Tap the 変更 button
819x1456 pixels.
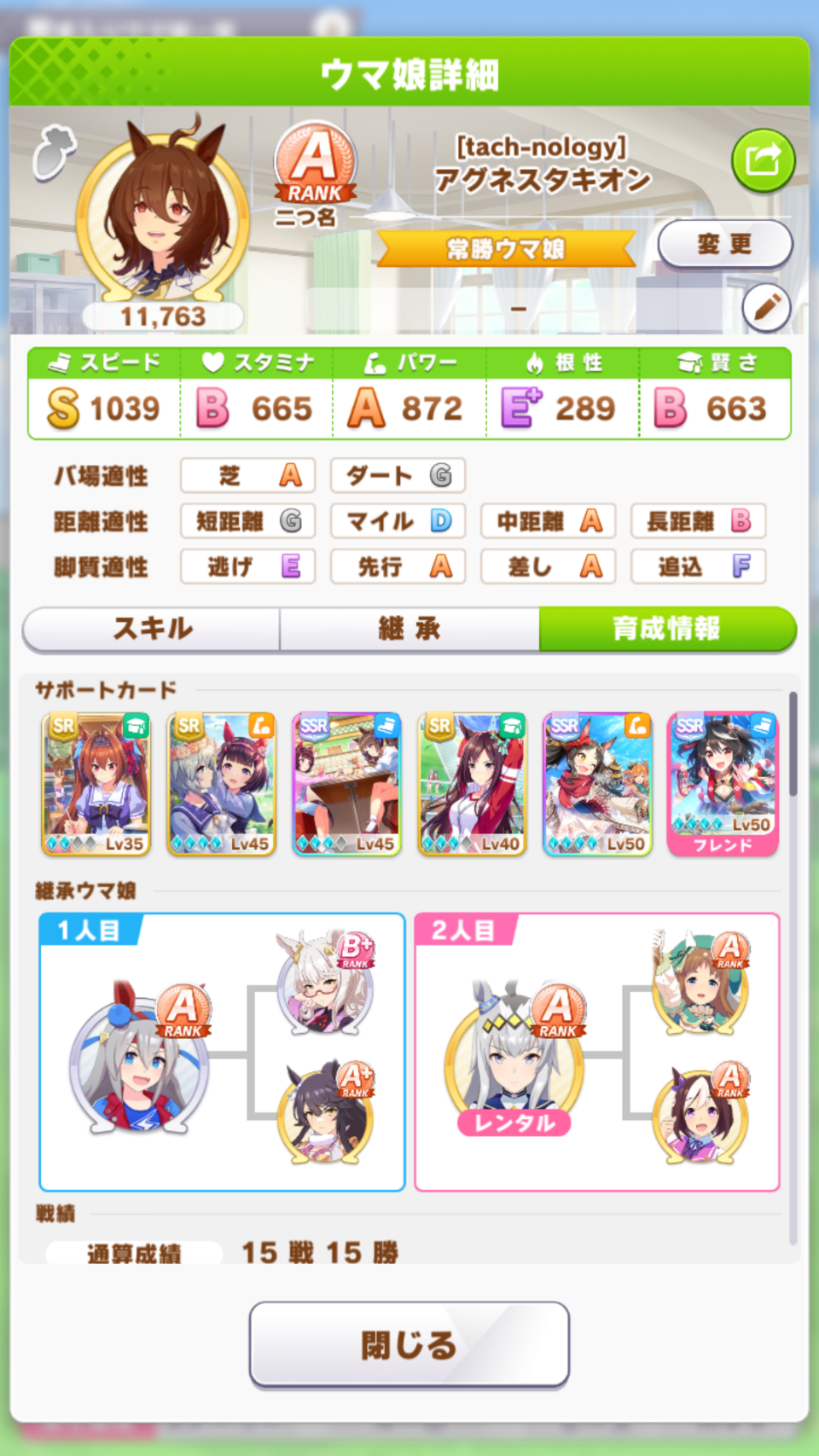(x=724, y=245)
